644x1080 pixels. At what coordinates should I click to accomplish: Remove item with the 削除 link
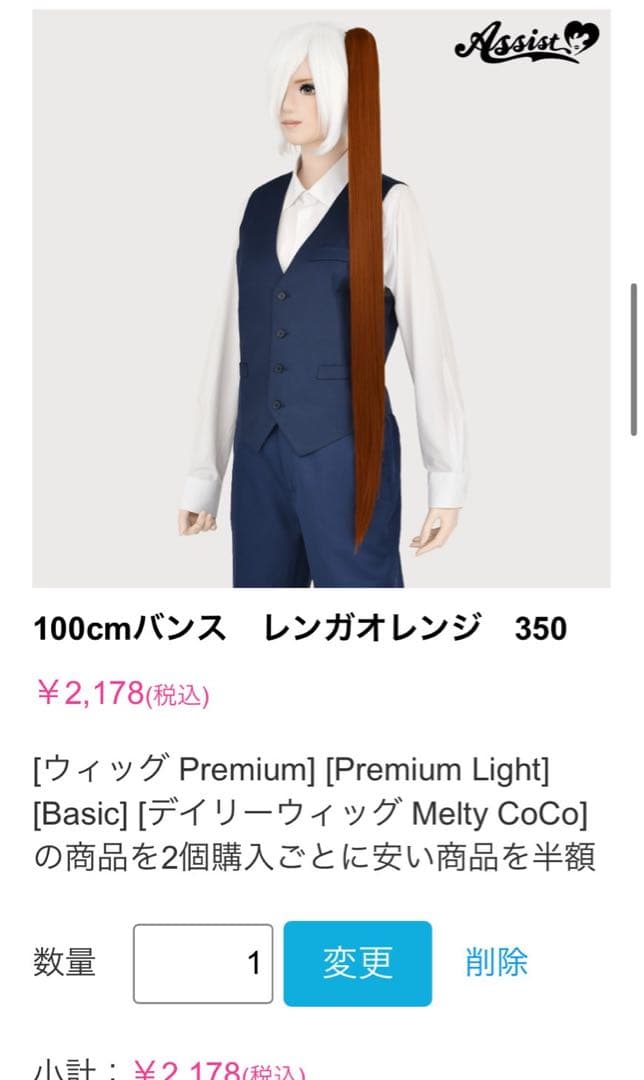[x=497, y=962]
